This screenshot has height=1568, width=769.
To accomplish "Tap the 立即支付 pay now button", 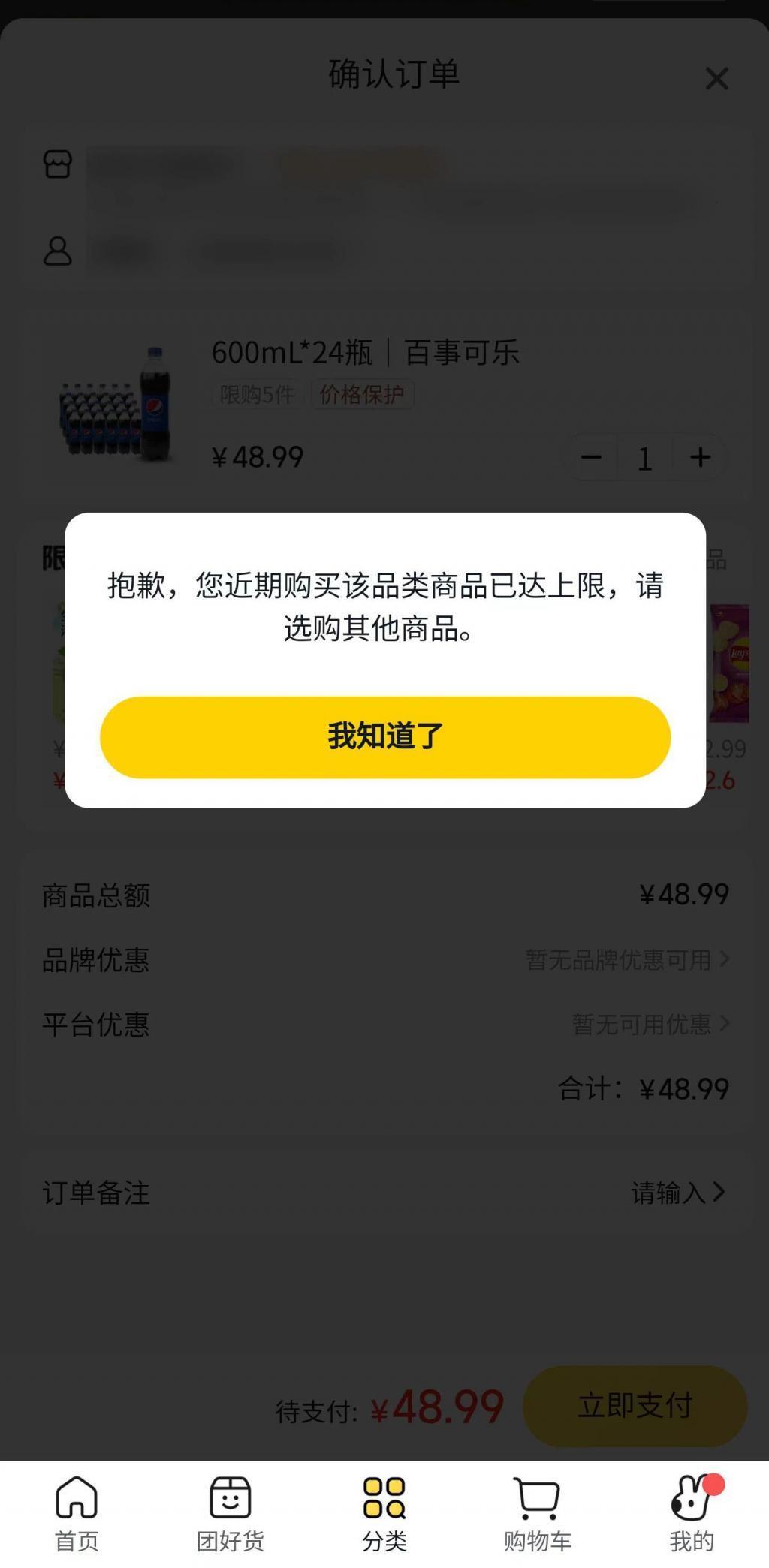I will pyautogui.click(x=635, y=1405).
